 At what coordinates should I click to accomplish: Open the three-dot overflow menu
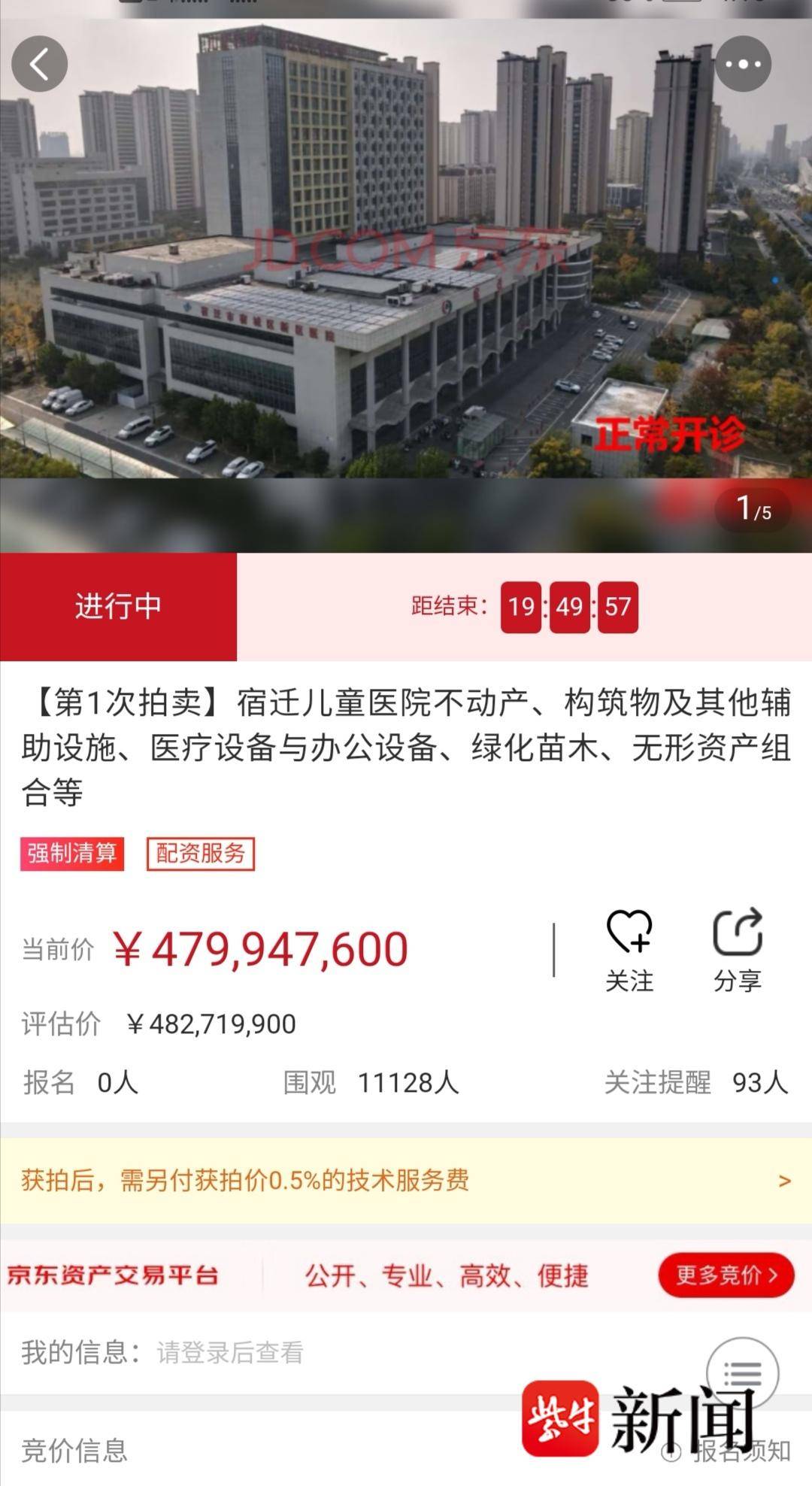pos(743,64)
